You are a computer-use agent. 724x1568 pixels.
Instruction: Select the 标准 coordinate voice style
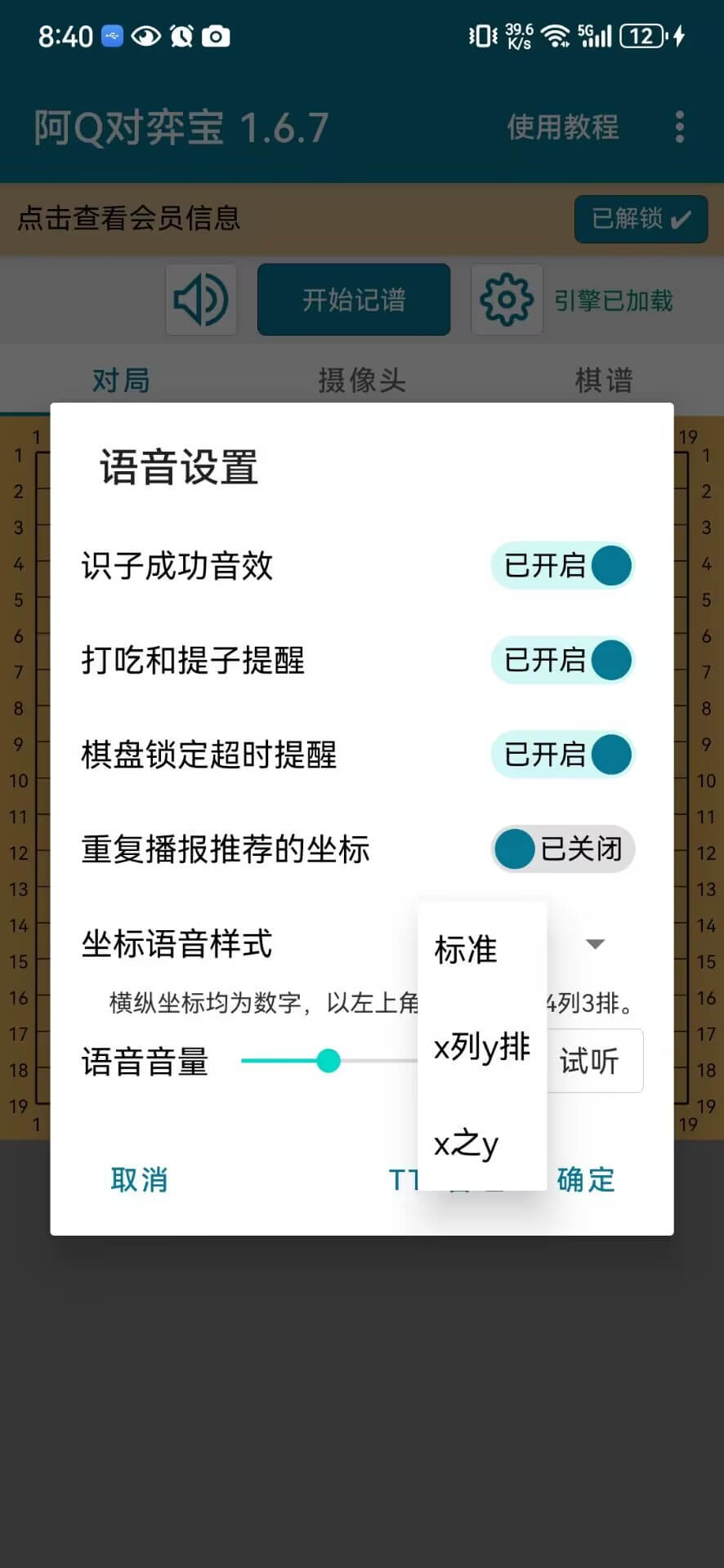(x=467, y=949)
